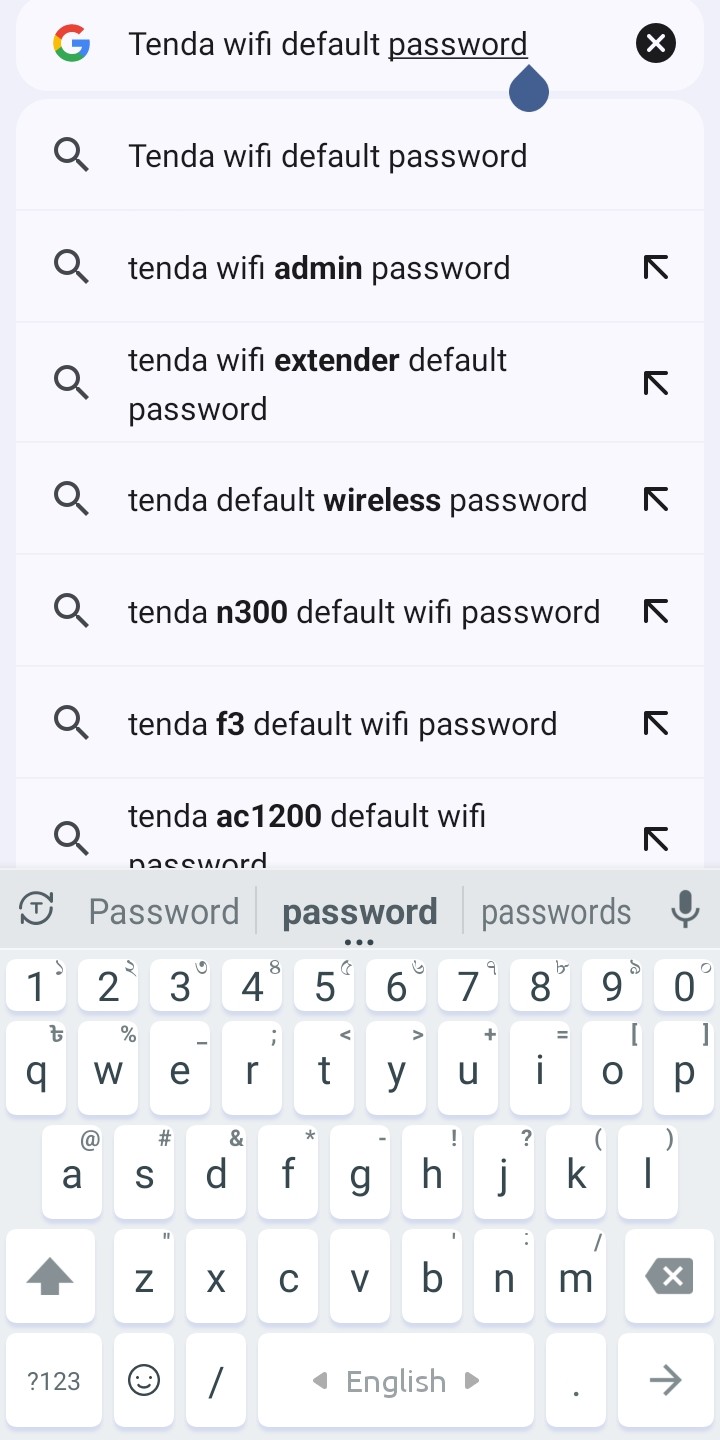Clear the search text with X button
Screen dimensions: 720x1440
coord(656,43)
